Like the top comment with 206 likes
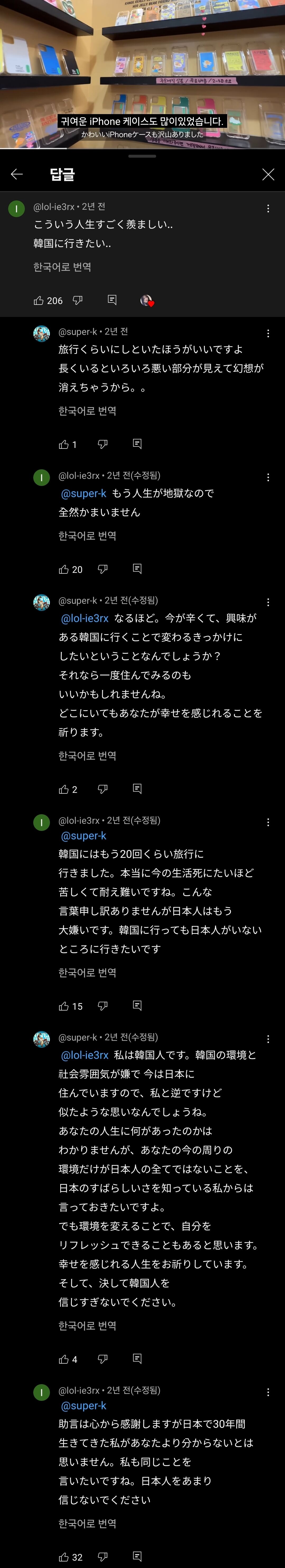This screenshot has height=1568, width=285. tap(39, 300)
